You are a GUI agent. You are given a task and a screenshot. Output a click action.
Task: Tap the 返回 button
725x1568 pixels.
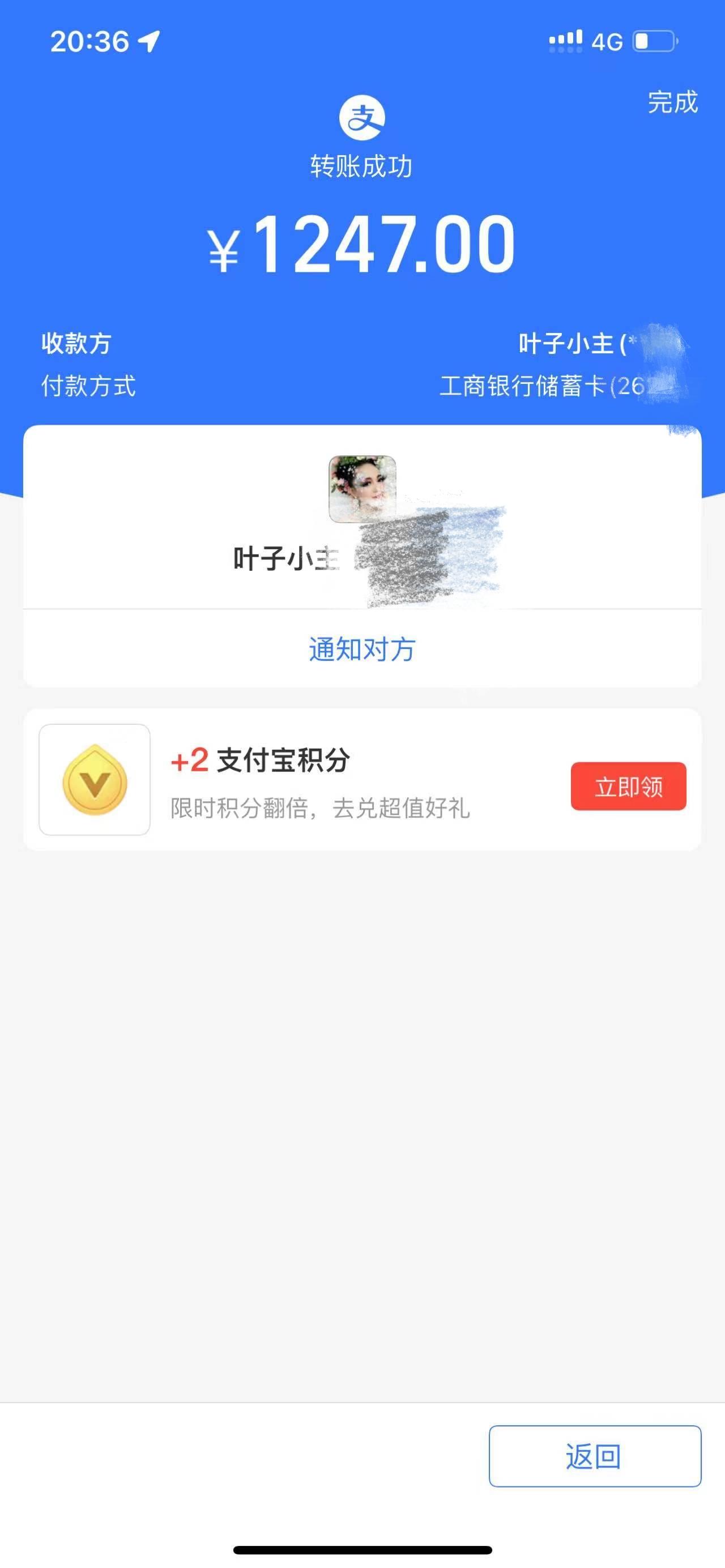595,1456
